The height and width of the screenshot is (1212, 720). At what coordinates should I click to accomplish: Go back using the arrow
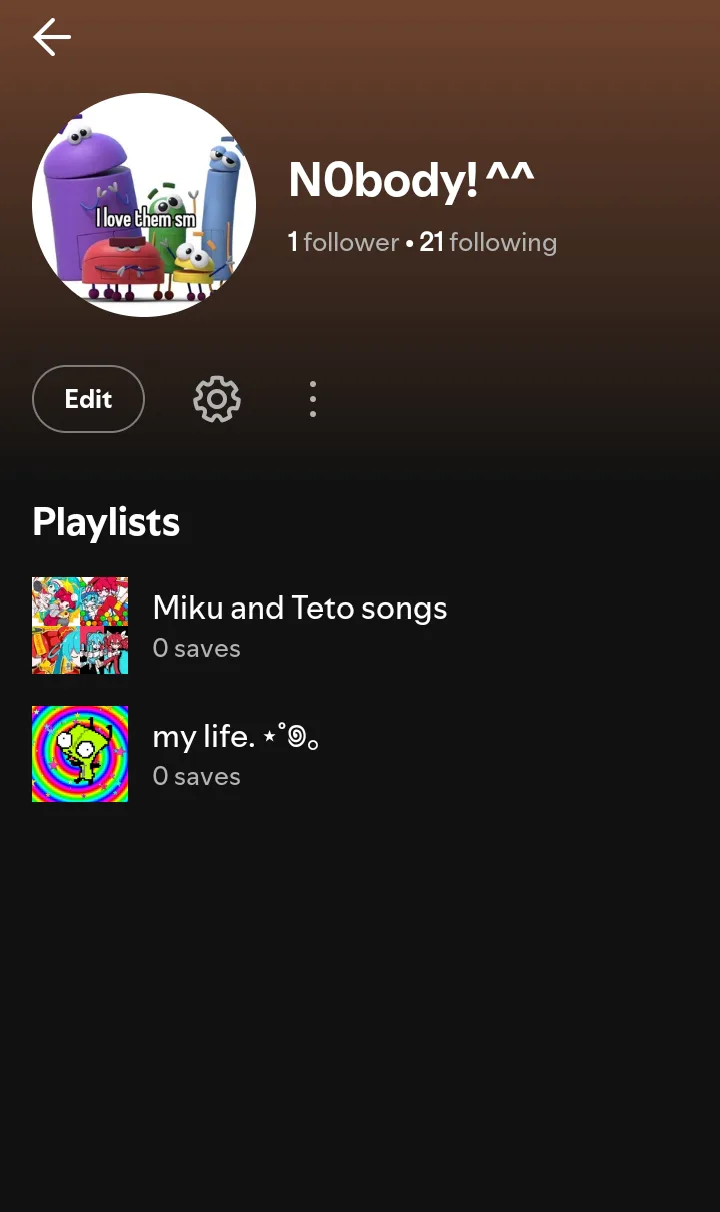click(52, 38)
